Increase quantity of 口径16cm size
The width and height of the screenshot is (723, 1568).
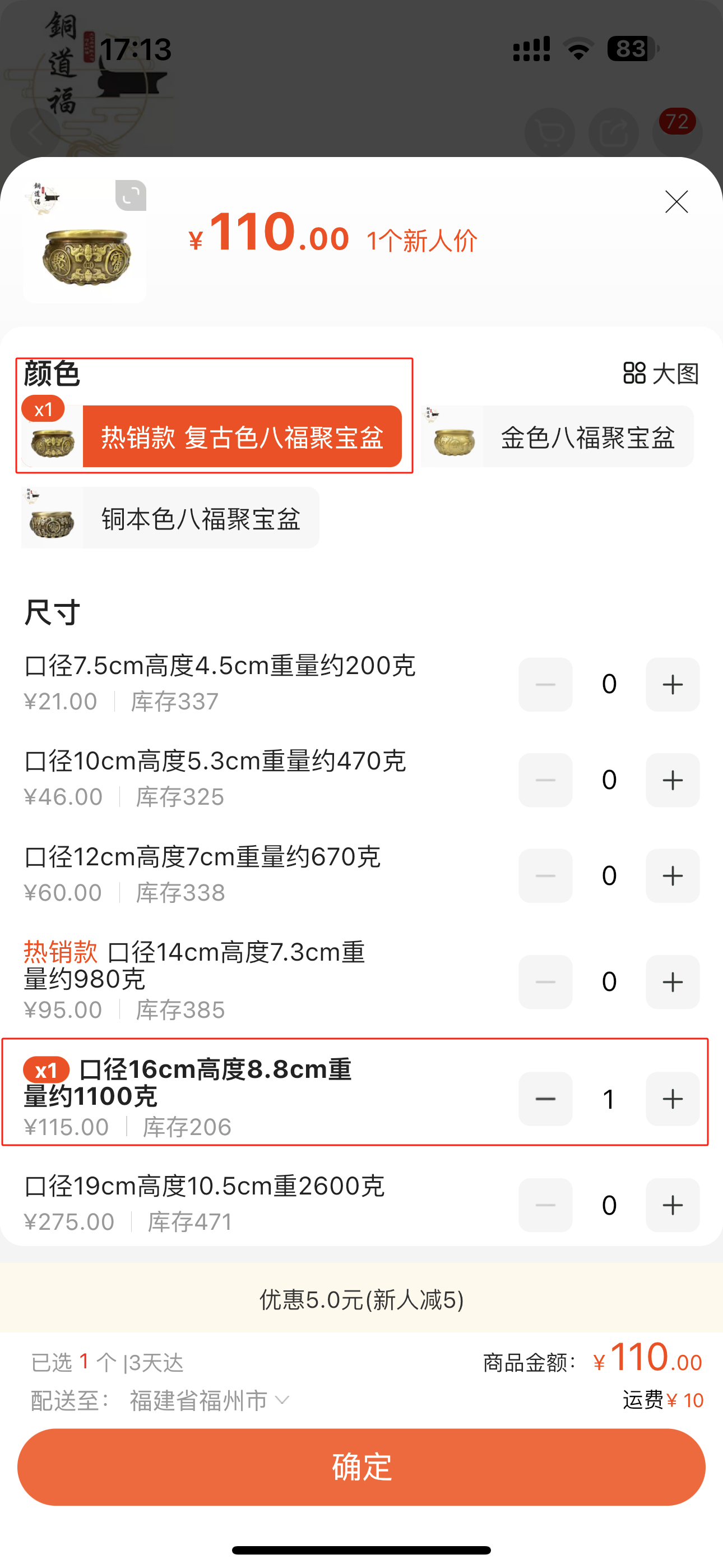(x=672, y=1099)
